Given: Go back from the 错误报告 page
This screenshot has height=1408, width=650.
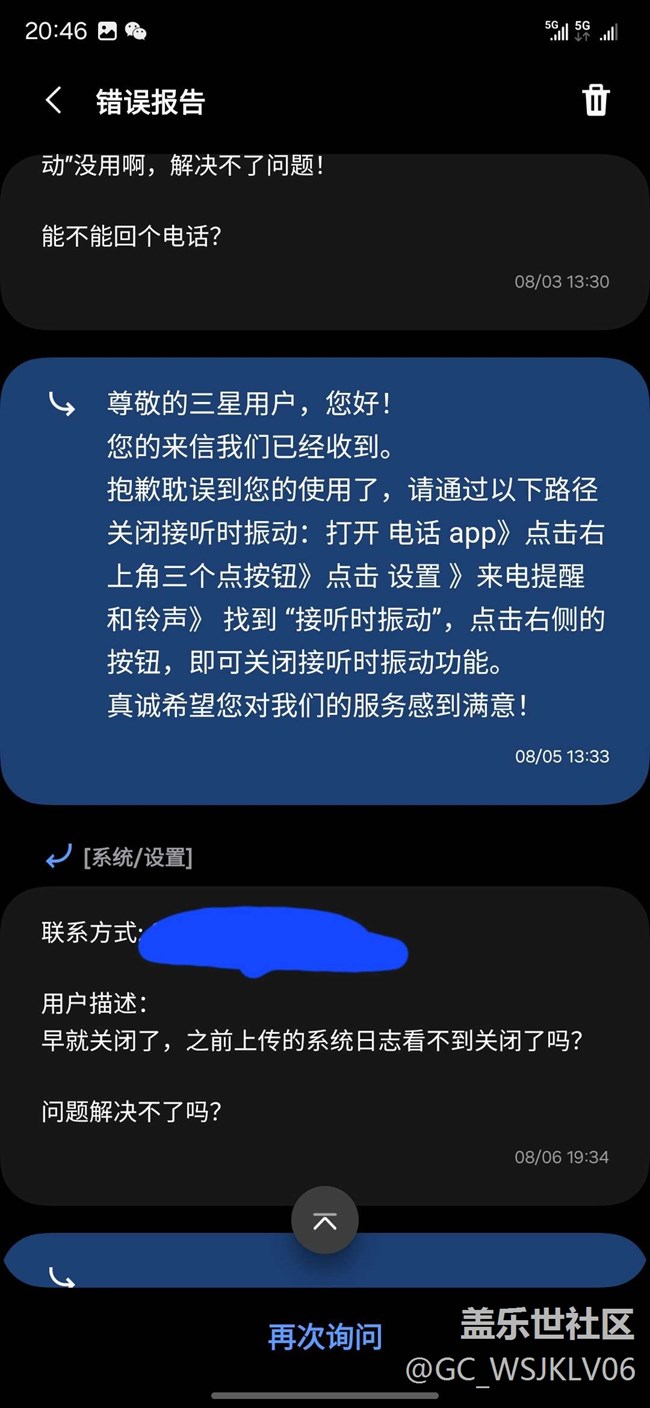Looking at the screenshot, I should [x=54, y=101].
